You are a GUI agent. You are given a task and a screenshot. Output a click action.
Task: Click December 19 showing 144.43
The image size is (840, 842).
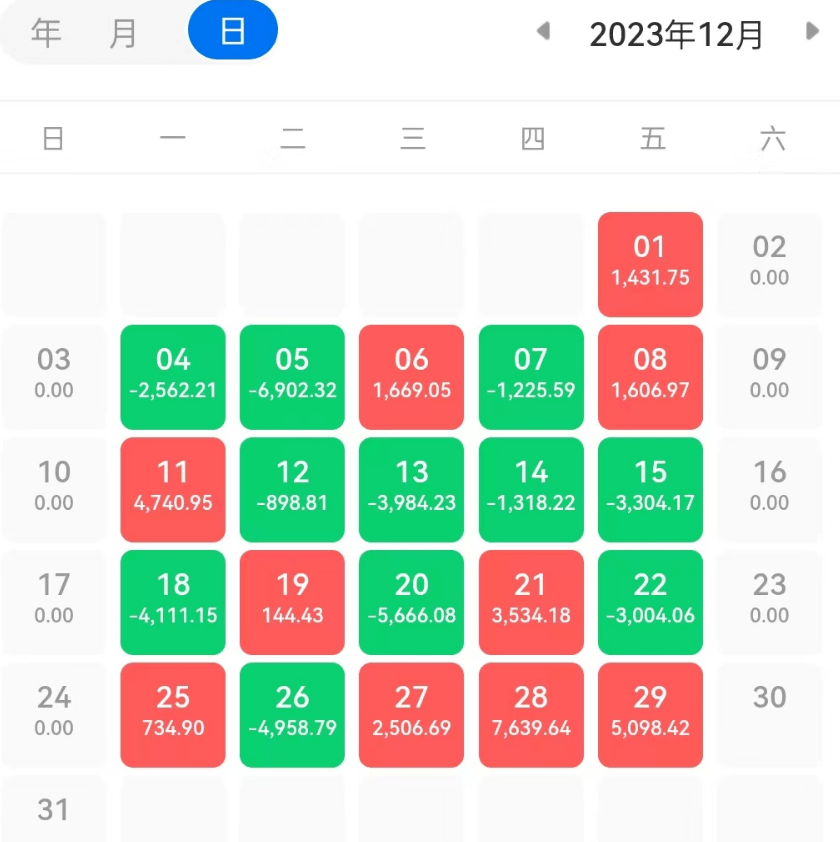(292, 602)
